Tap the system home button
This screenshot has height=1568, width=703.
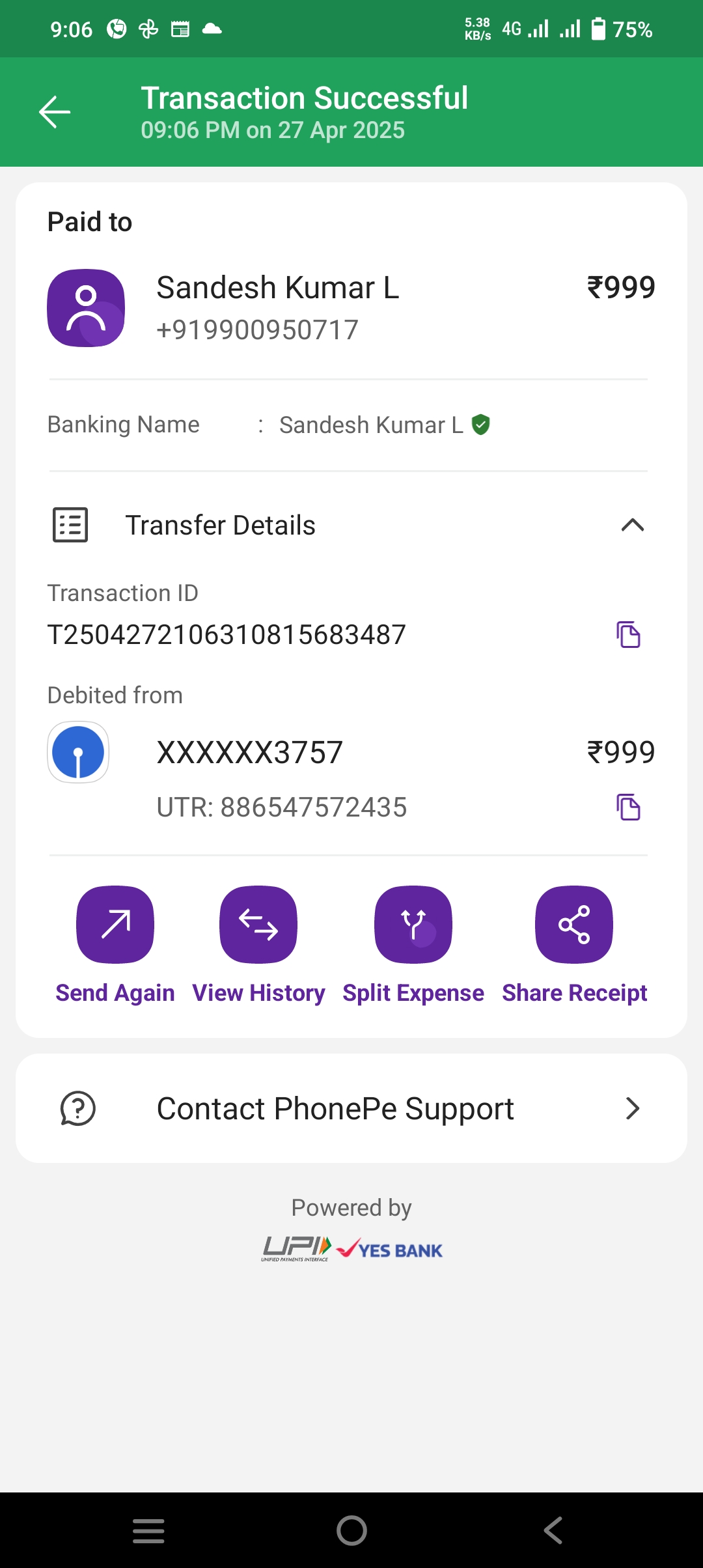(x=351, y=1530)
